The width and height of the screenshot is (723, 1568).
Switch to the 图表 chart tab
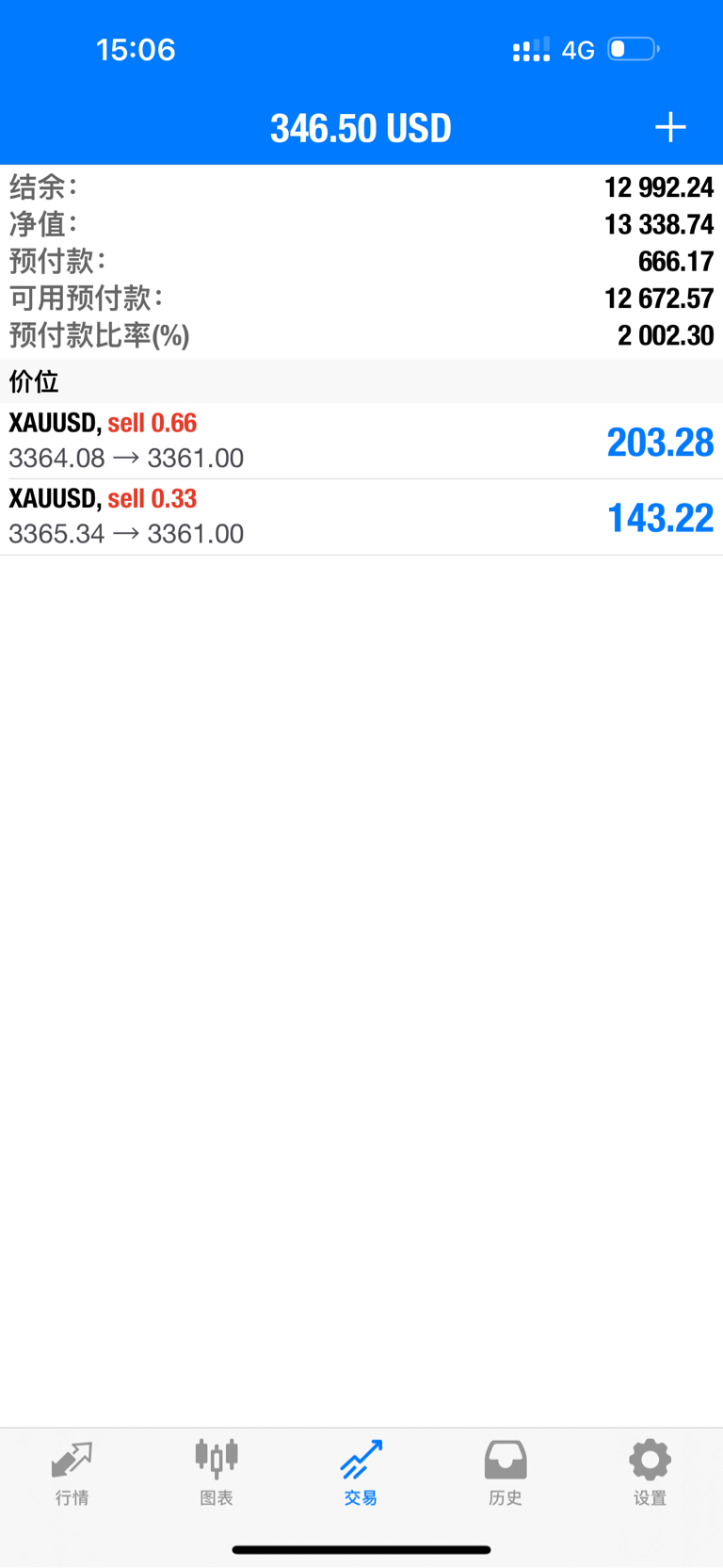click(x=217, y=1473)
